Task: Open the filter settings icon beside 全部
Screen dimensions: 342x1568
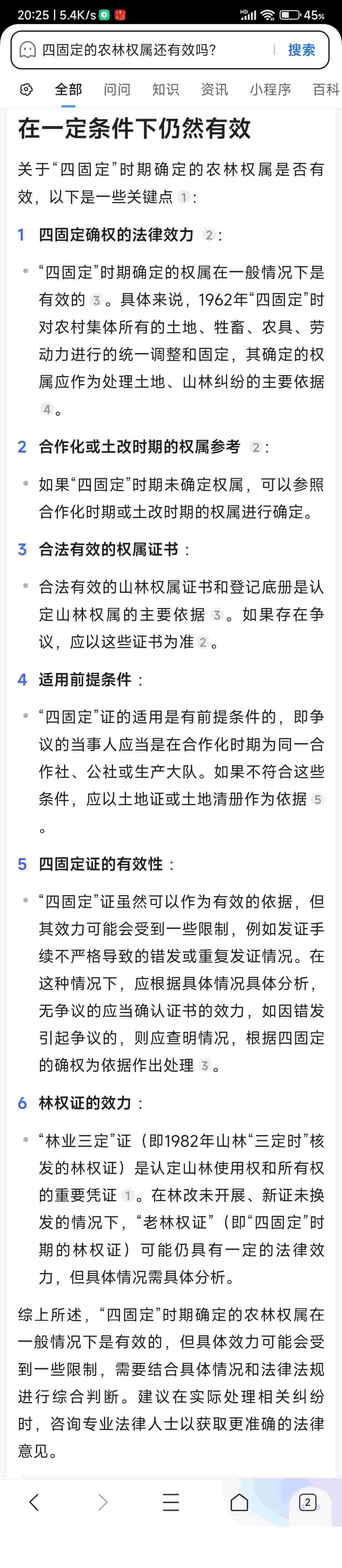Action: pos(26,90)
